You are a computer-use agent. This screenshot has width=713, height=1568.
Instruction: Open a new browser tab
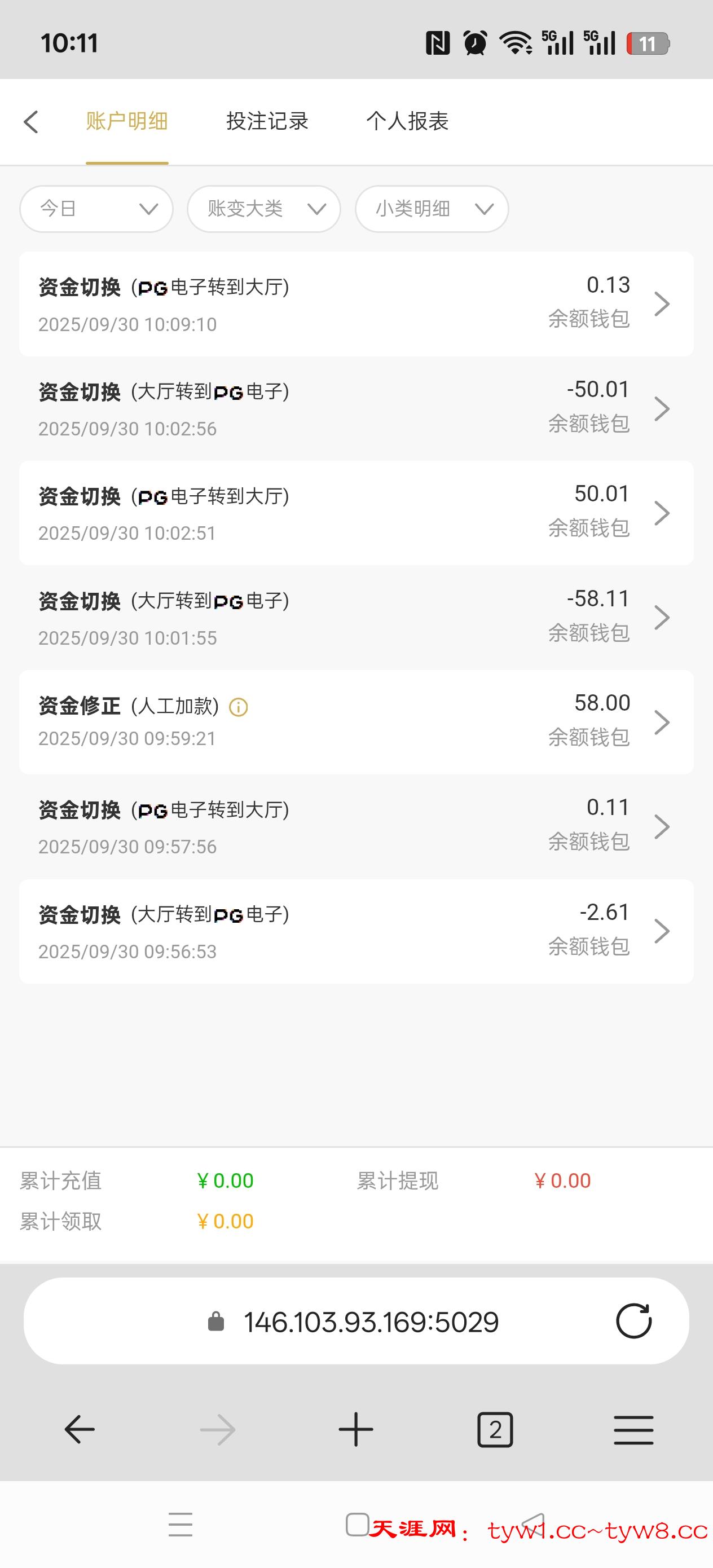click(x=355, y=1429)
